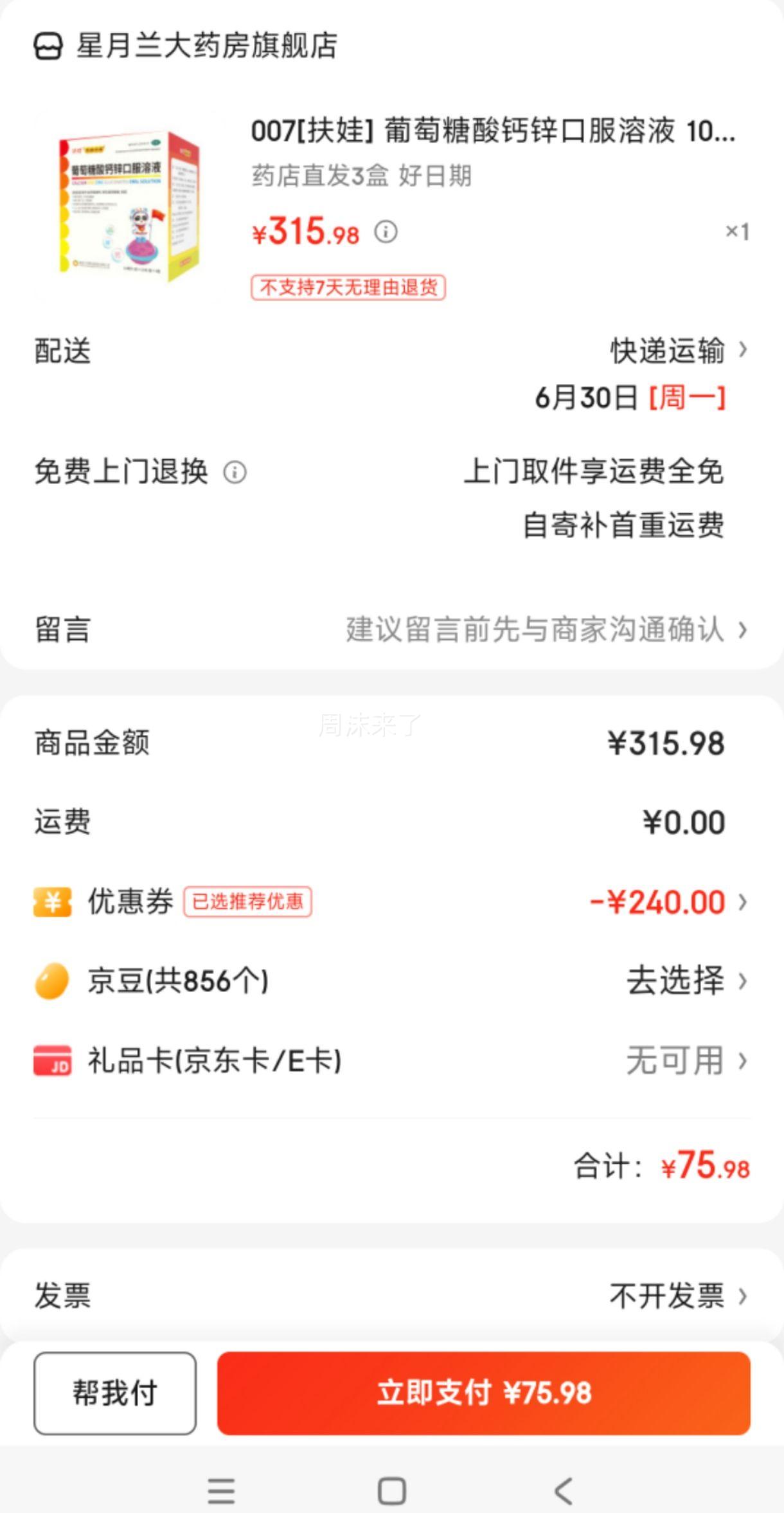784x1513 pixels.
Task: Open the 礼品卡 gift card row
Action: 392,1060
